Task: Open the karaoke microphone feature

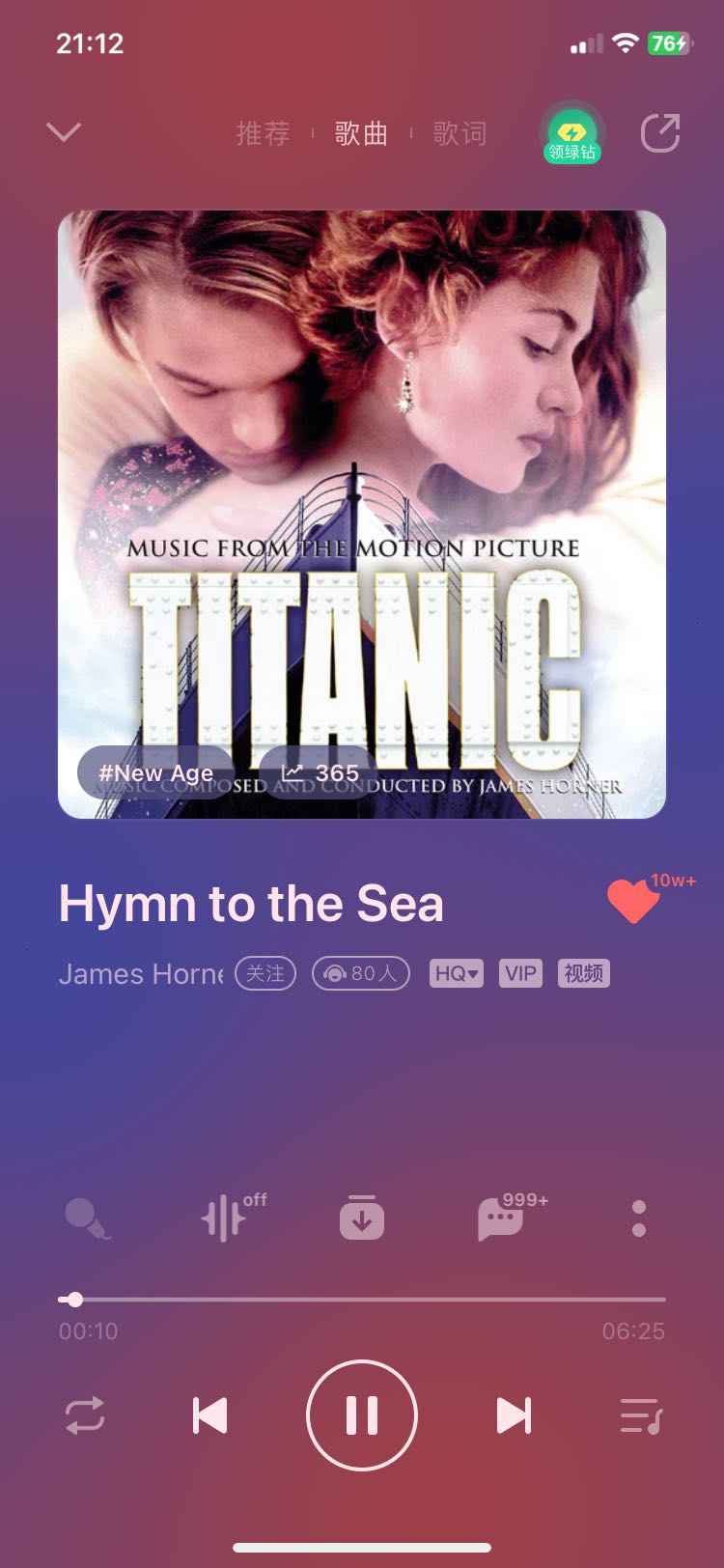Action: pos(87,1218)
